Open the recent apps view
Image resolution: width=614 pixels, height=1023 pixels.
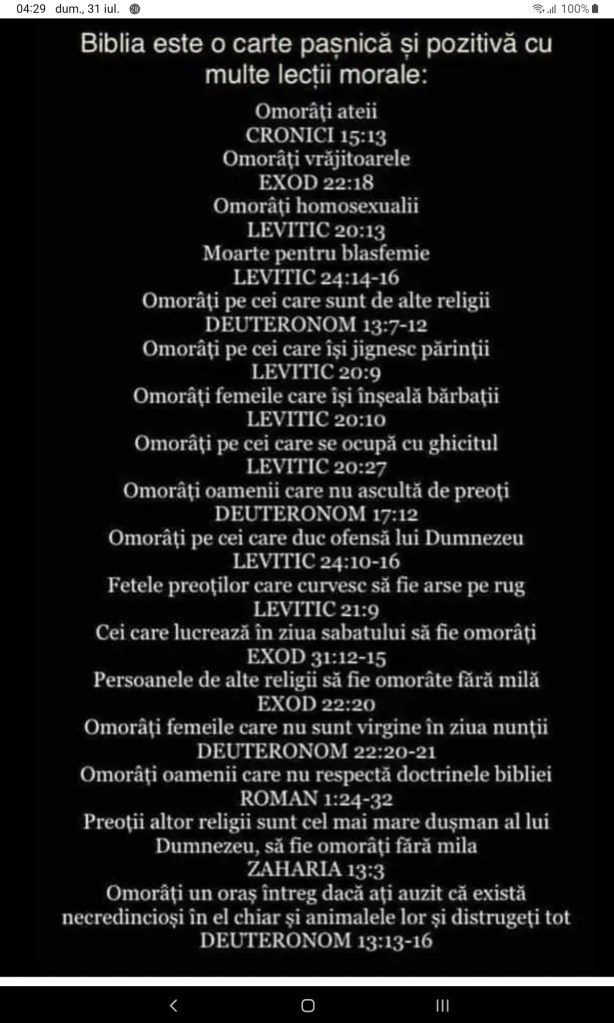coord(442,1004)
